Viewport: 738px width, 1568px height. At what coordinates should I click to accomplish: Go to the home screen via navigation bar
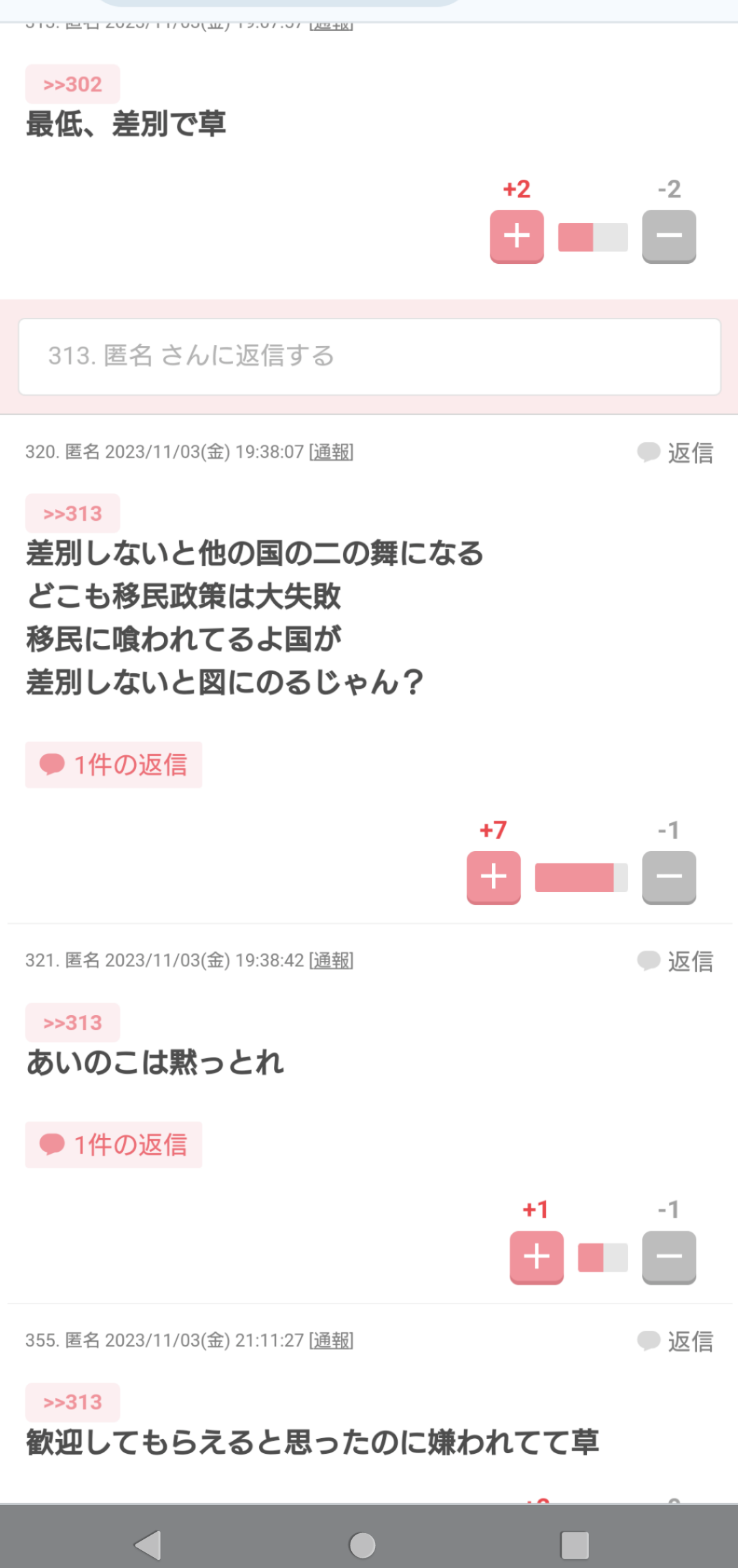[x=362, y=1545]
